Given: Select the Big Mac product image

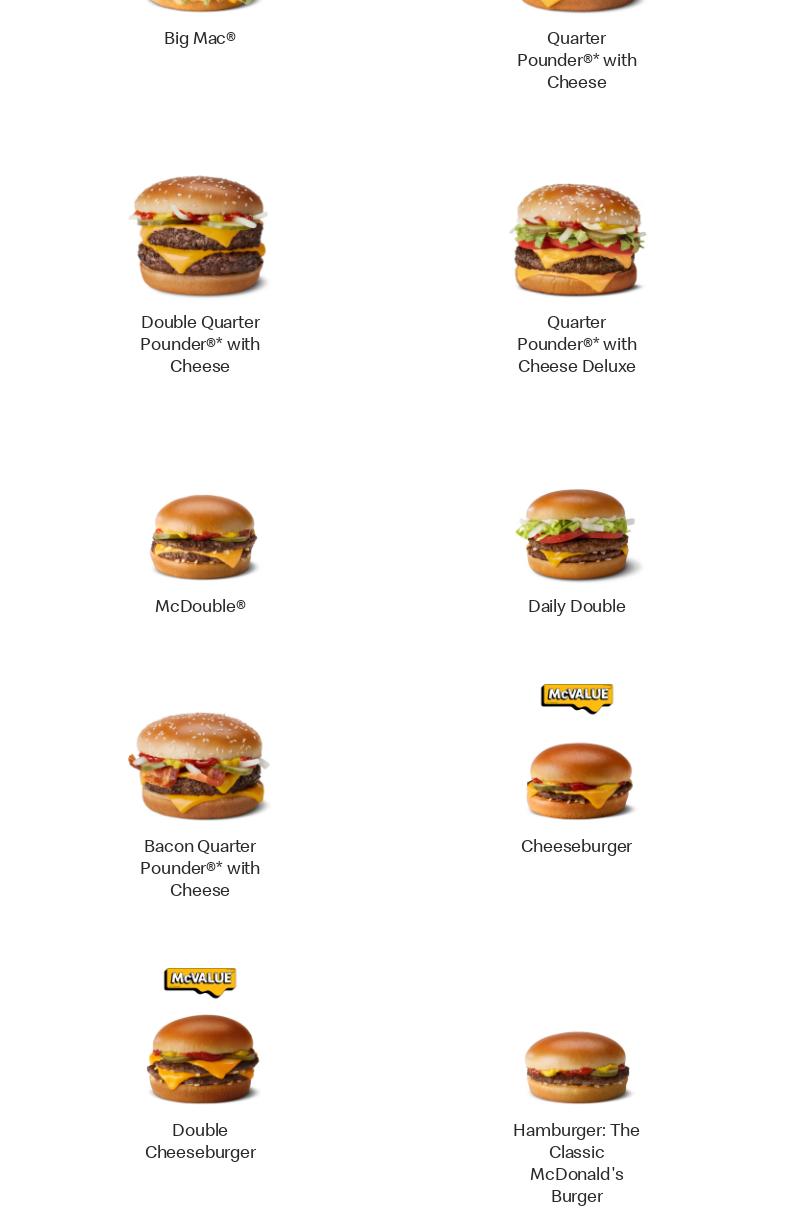Looking at the screenshot, I should (x=200, y=5).
